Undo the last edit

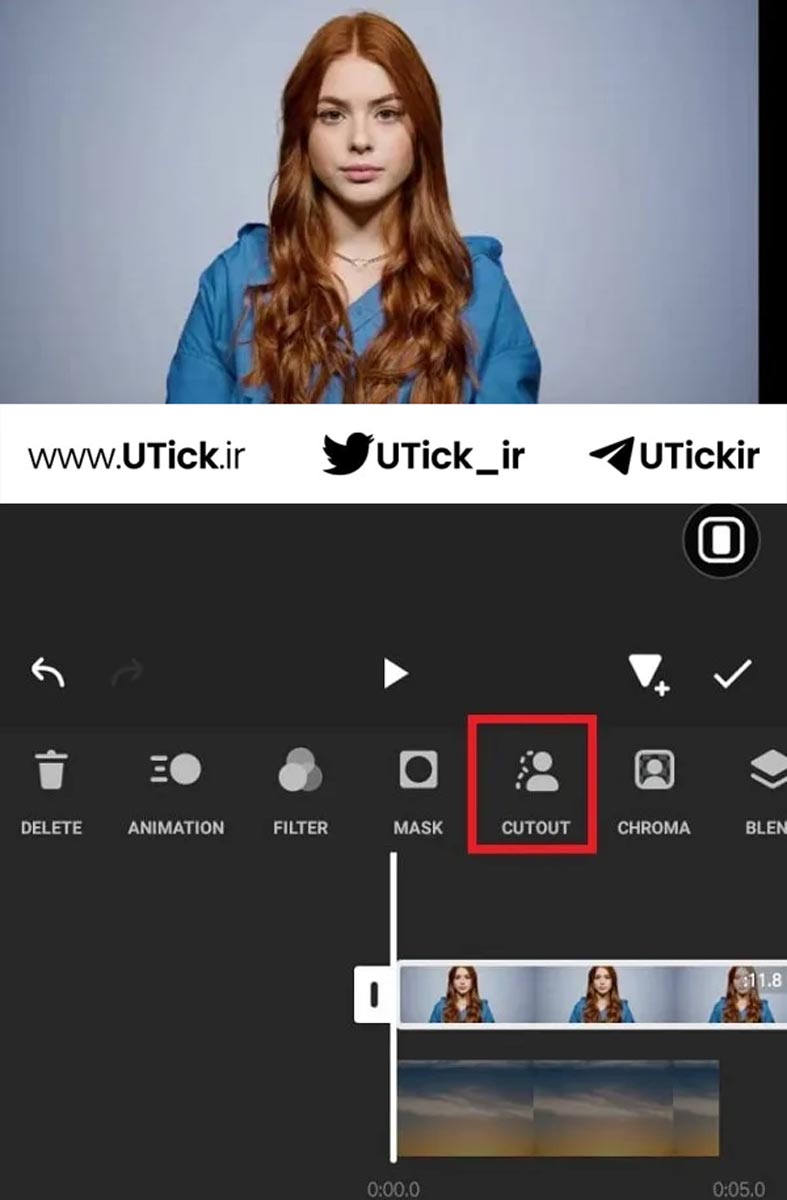coord(47,673)
